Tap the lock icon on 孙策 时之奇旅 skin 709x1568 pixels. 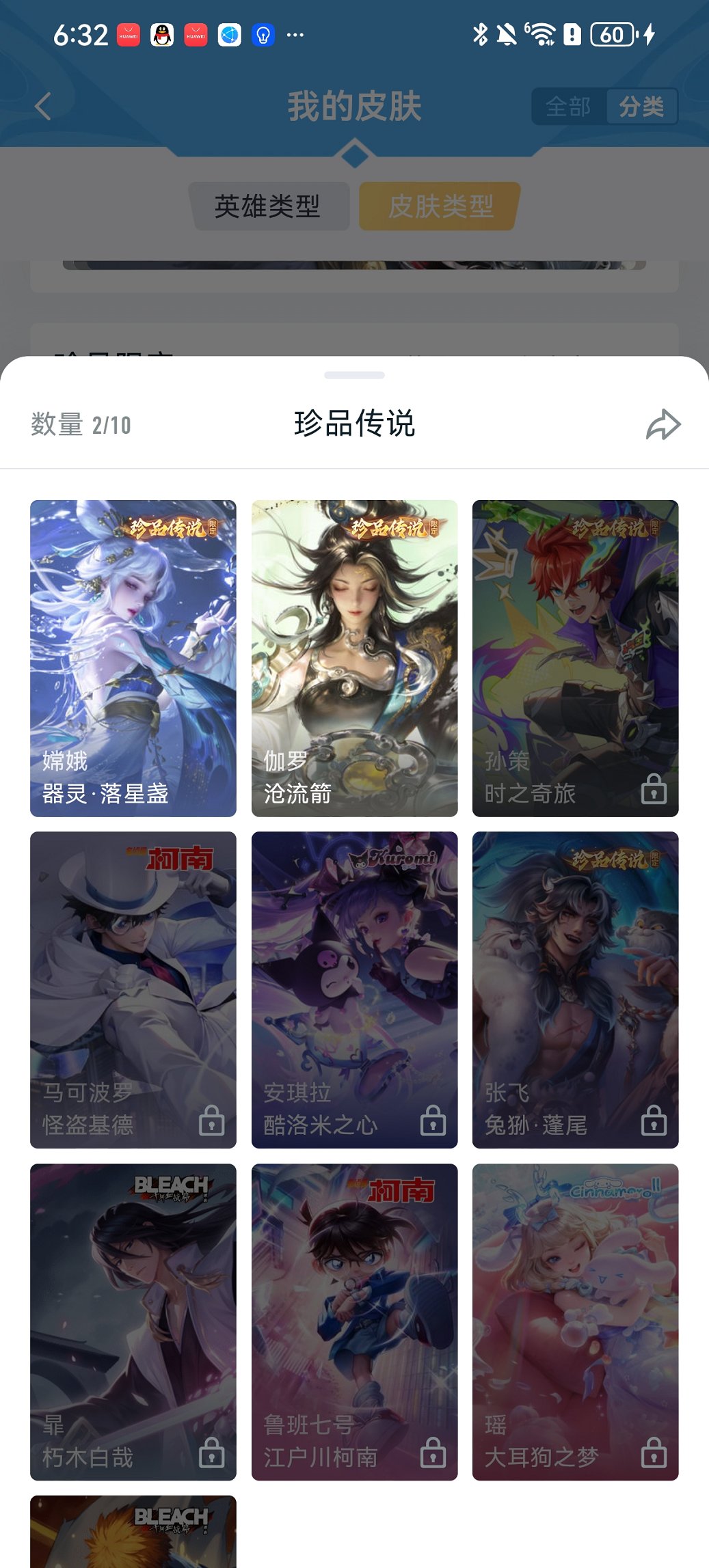654,790
